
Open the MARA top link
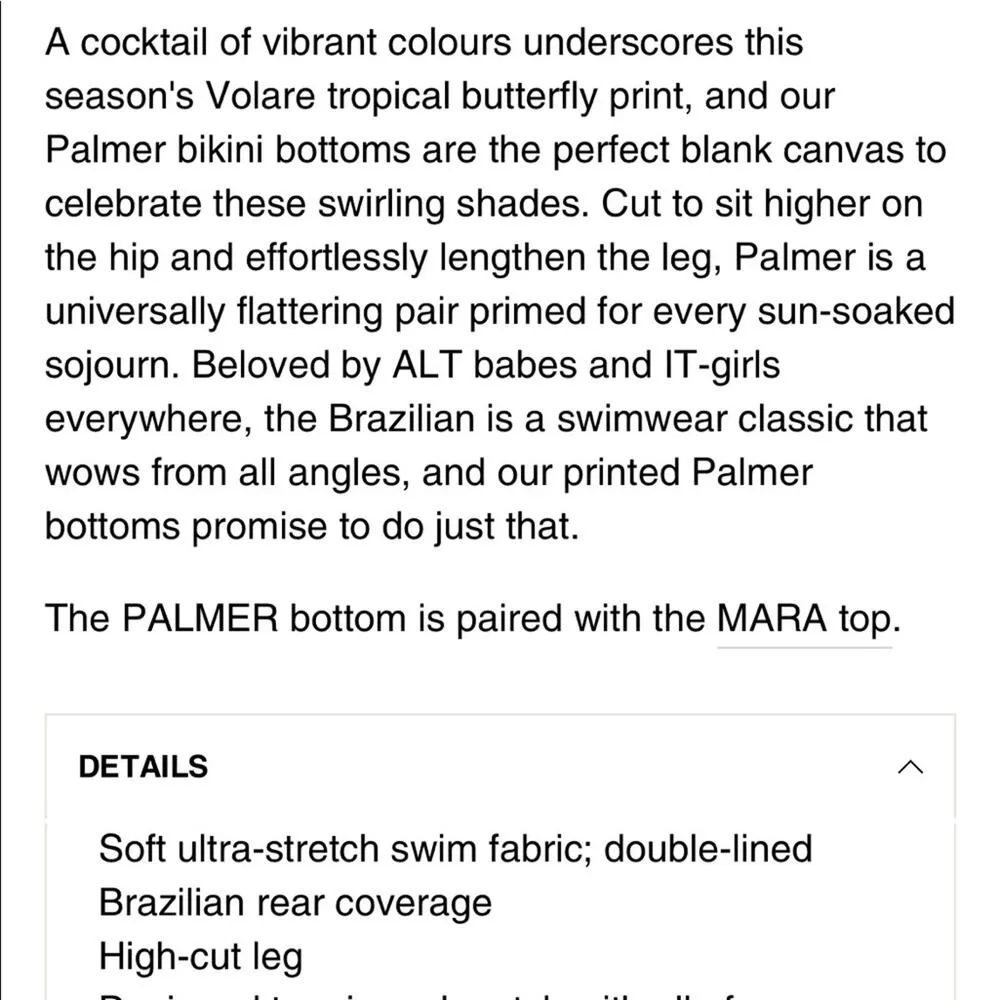tap(803, 619)
